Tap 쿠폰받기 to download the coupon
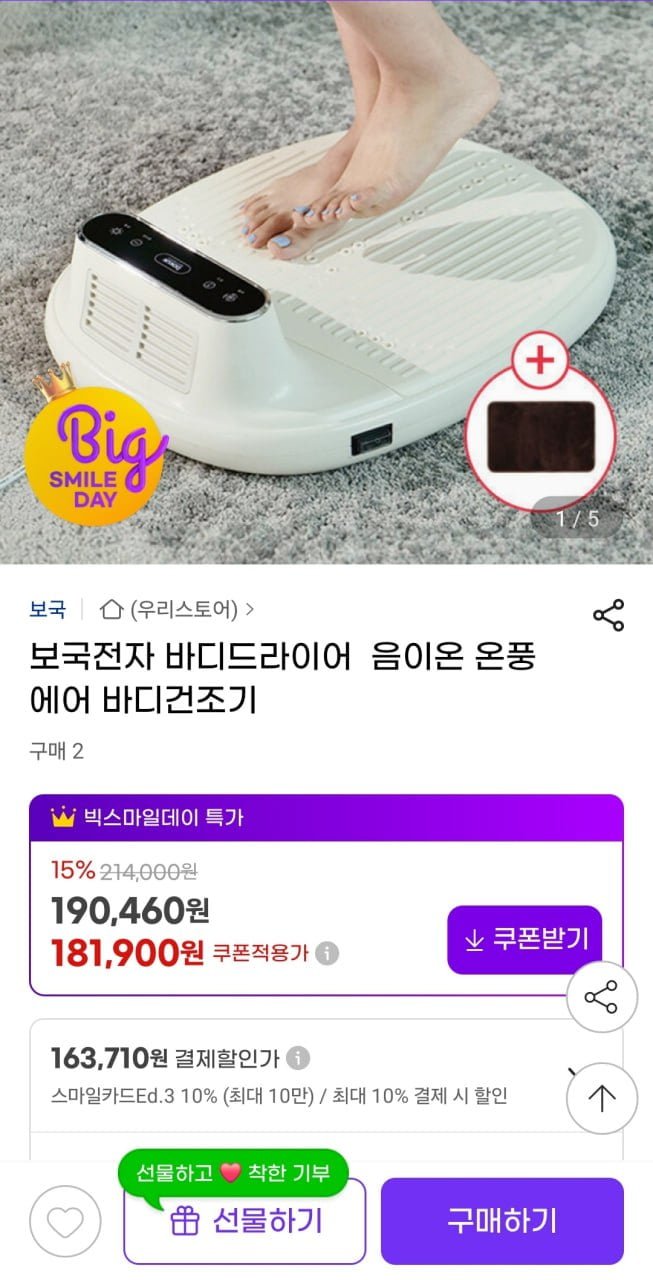653x1280 pixels. coord(524,940)
